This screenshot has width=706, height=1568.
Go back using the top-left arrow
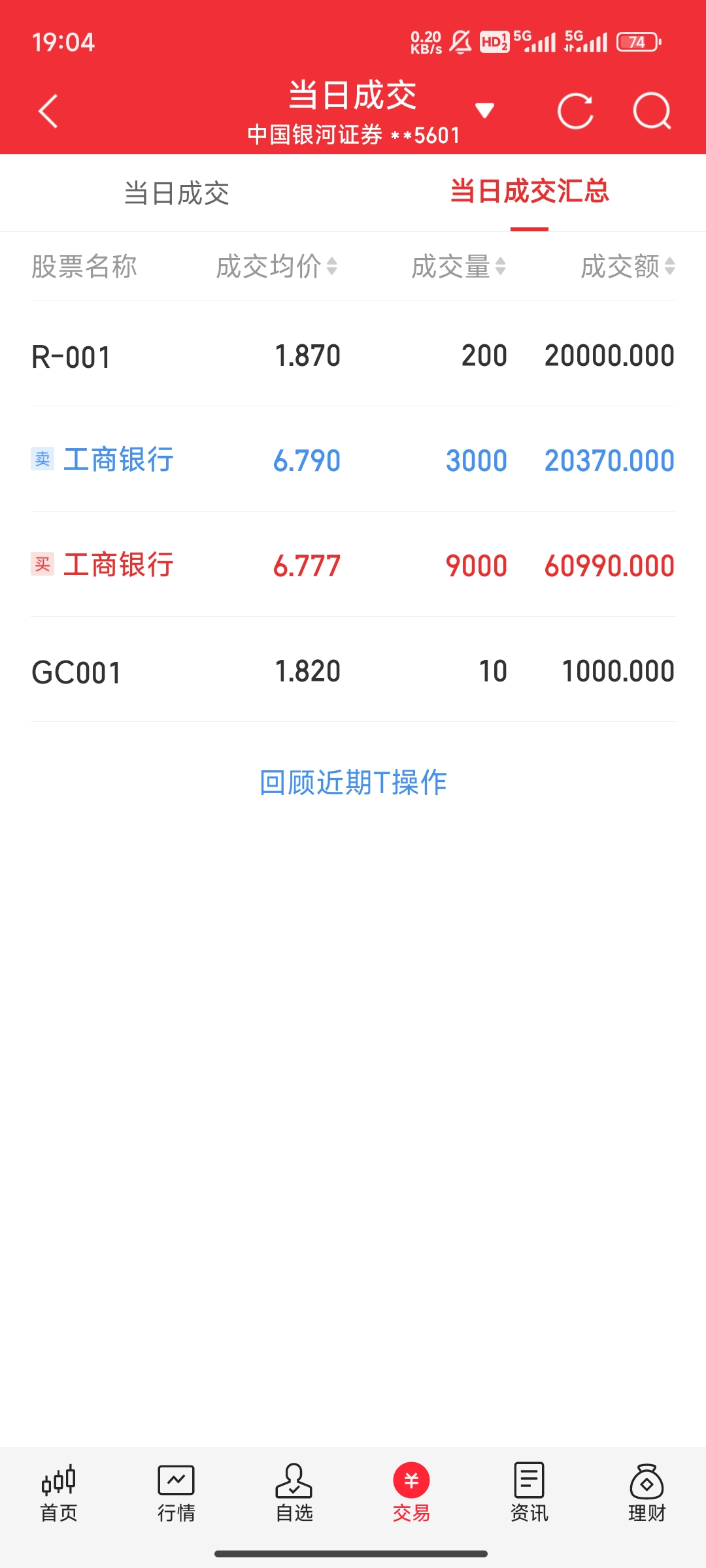click(x=48, y=111)
